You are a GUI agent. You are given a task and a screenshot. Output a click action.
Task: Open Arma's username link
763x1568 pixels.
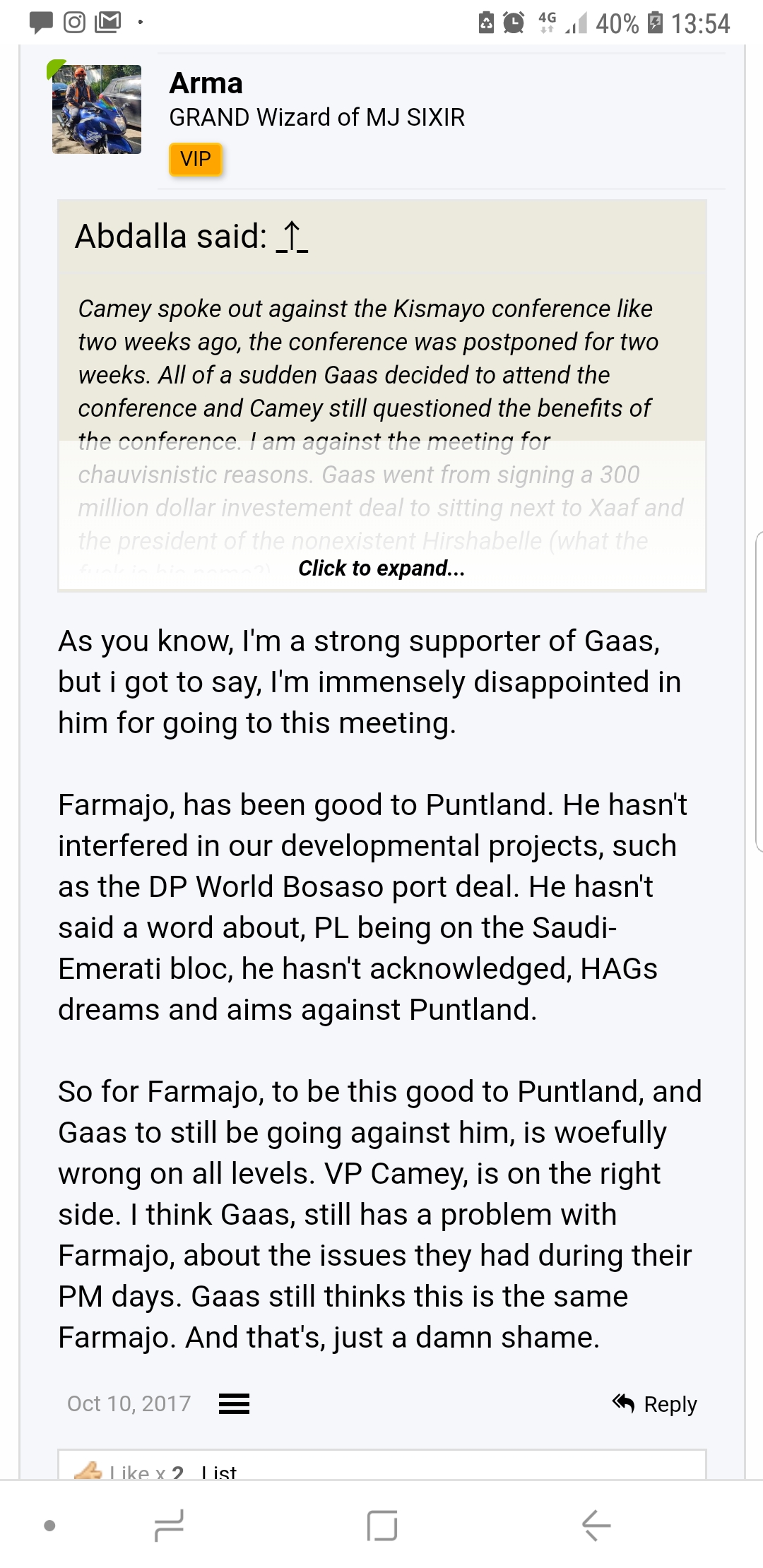point(206,83)
